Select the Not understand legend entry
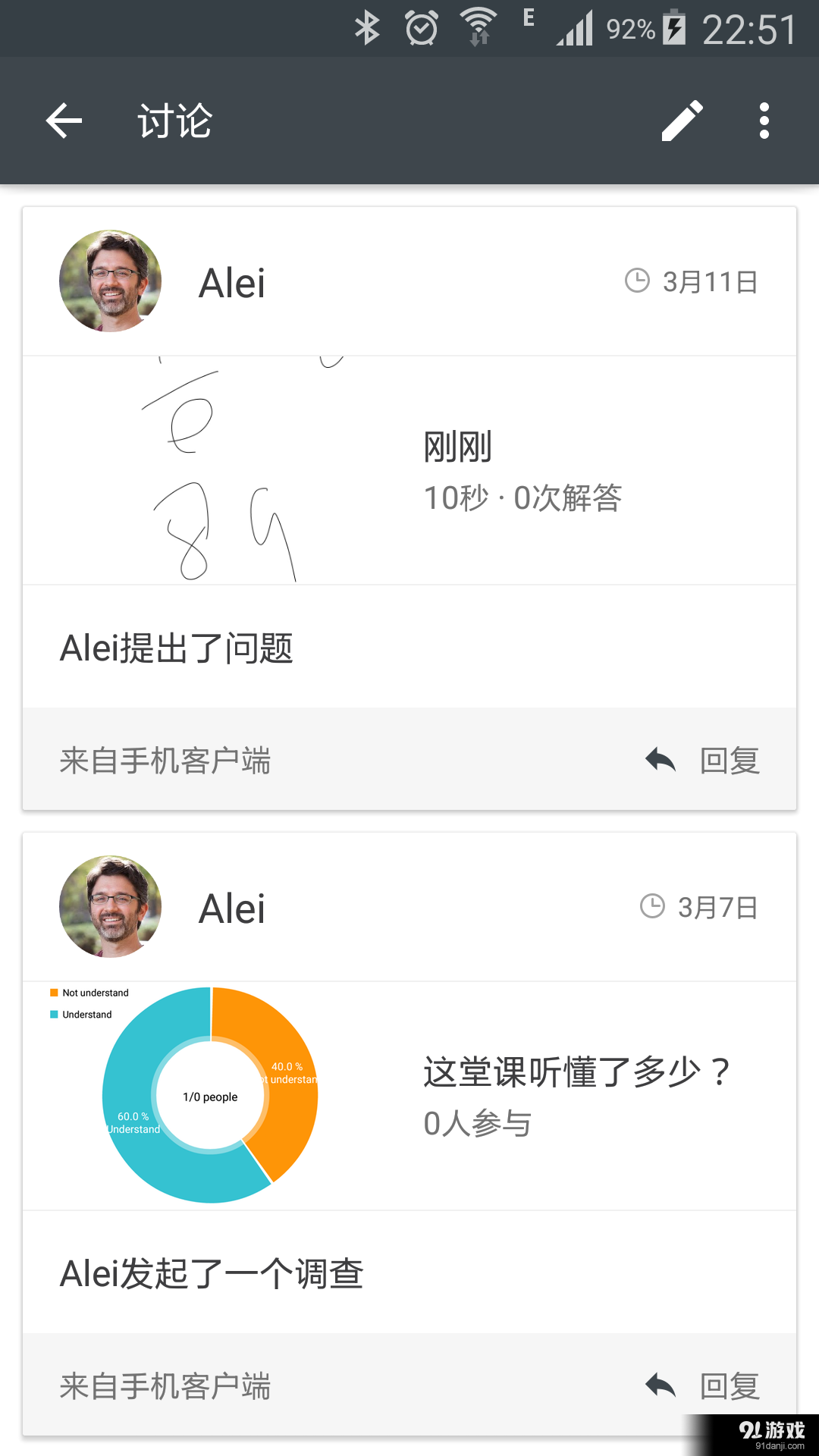The width and height of the screenshot is (819, 1456). coord(89,992)
